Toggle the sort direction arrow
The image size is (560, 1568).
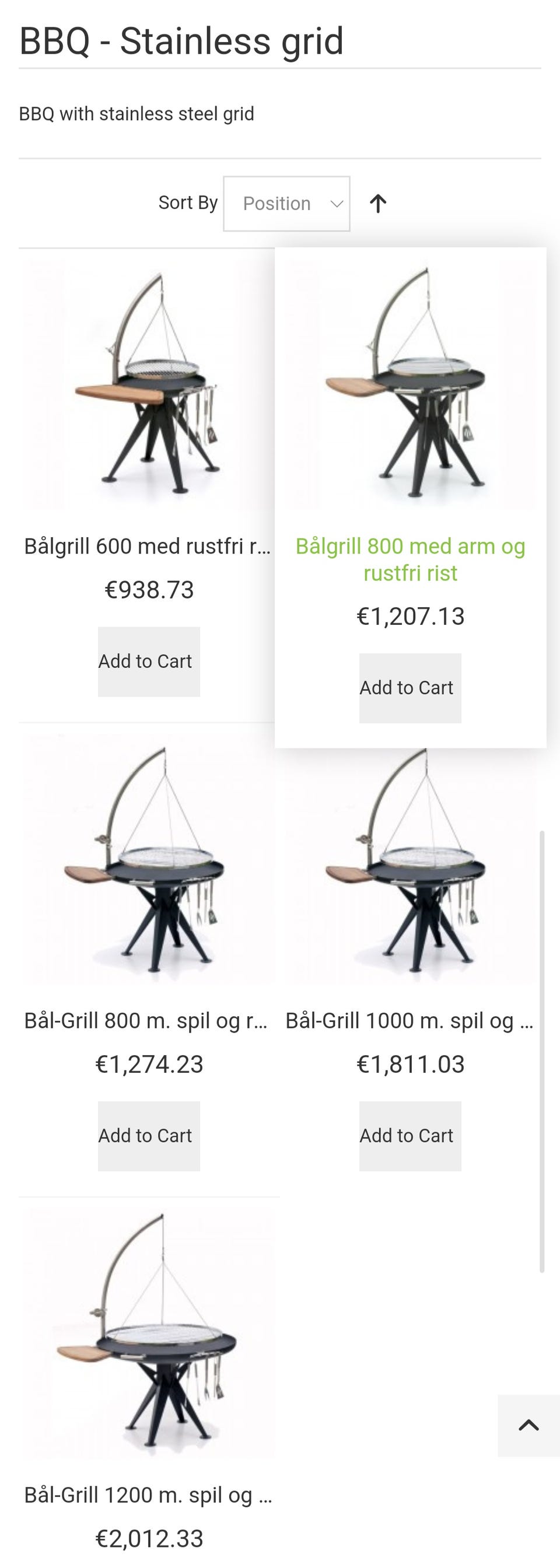[379, 204]
